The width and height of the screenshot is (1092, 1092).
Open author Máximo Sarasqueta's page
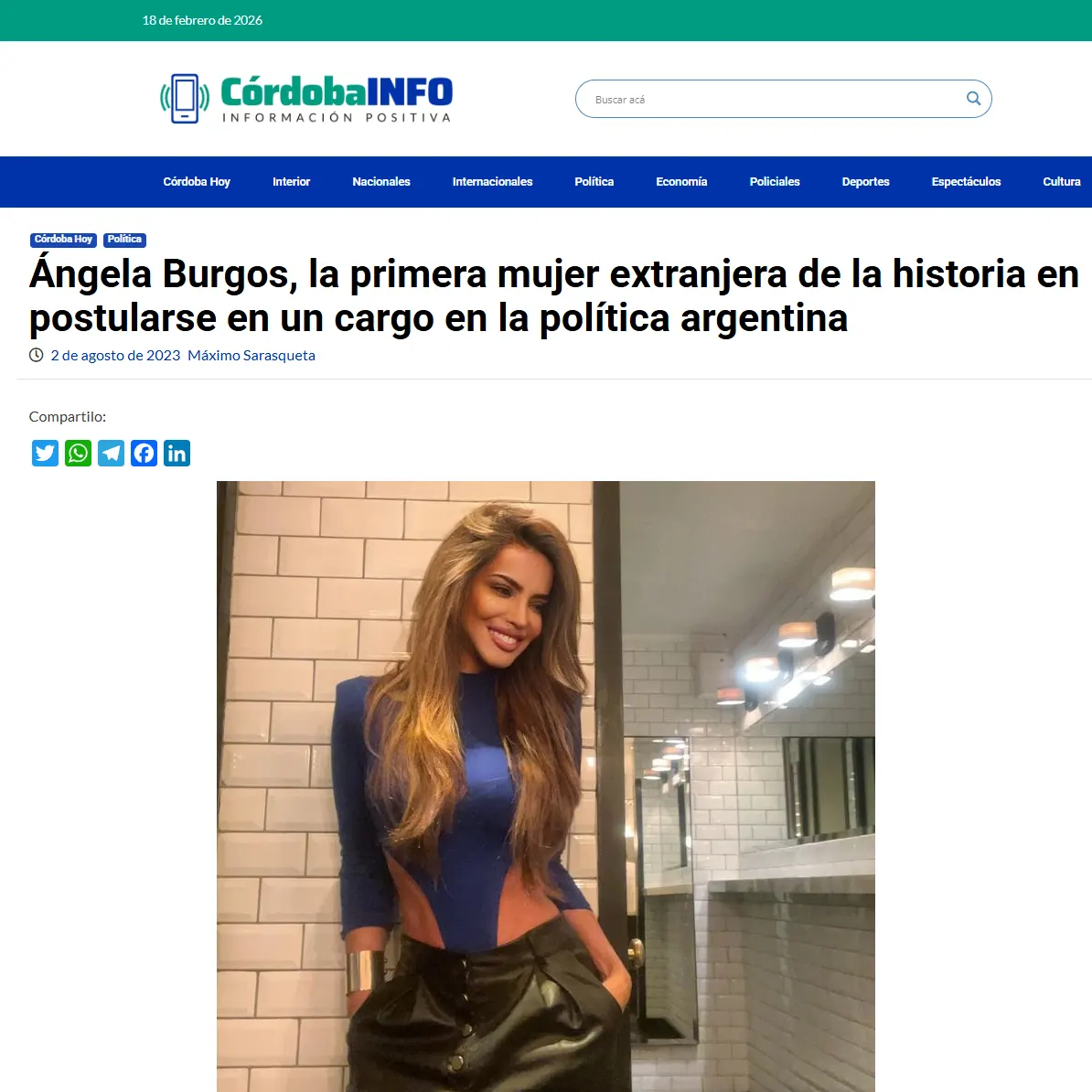252,355
